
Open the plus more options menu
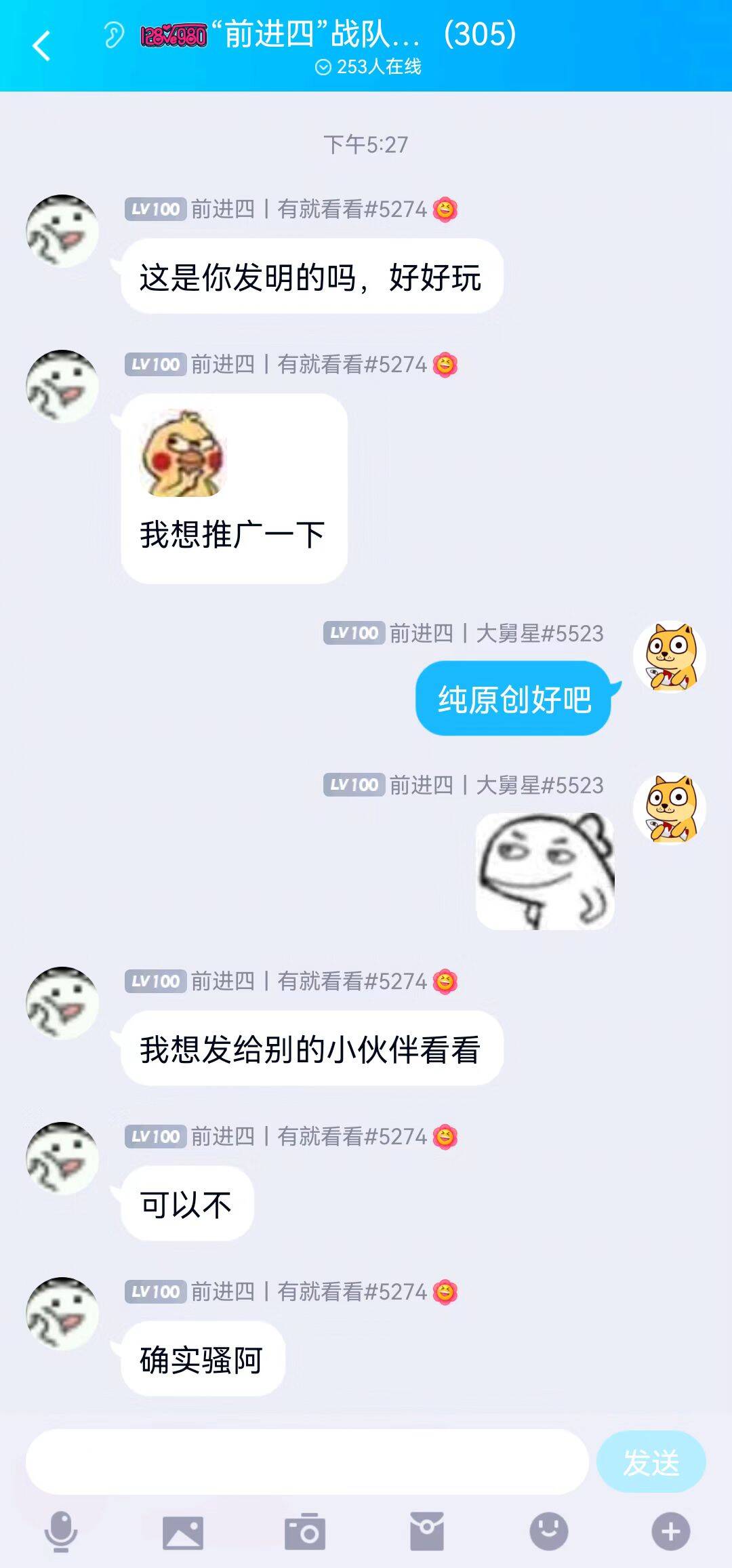(670, 1531)
